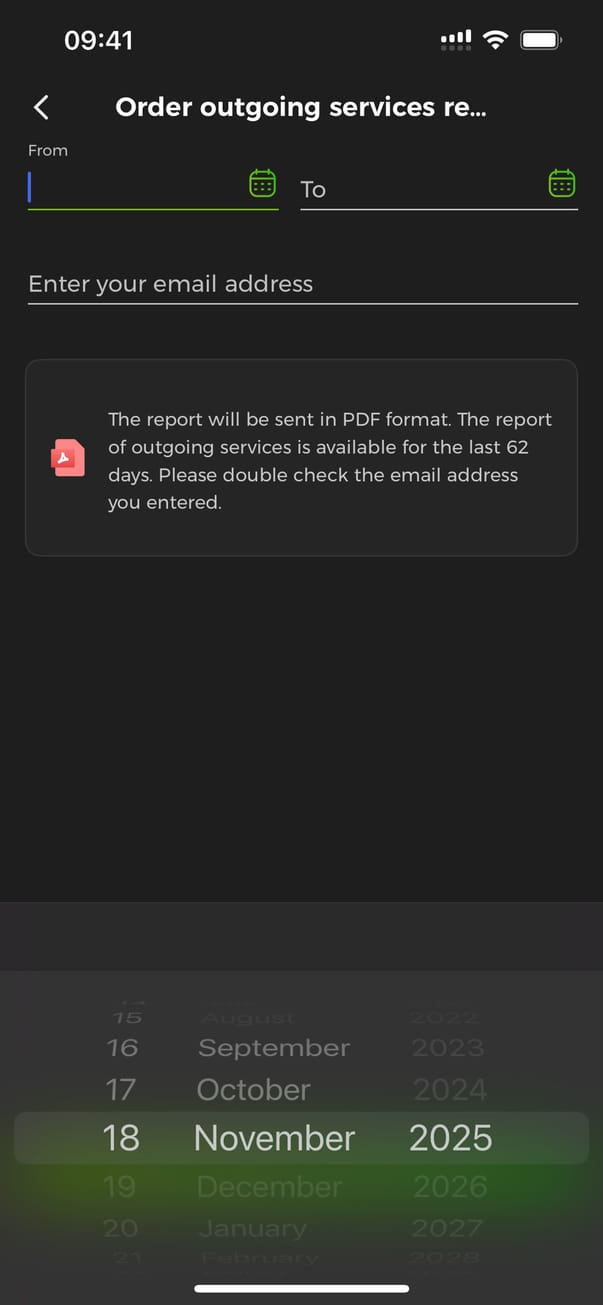Pick day 17 in date wheel
Image resolution: width=603 pixels, height=1305 pixels.
coord(122,1089)
